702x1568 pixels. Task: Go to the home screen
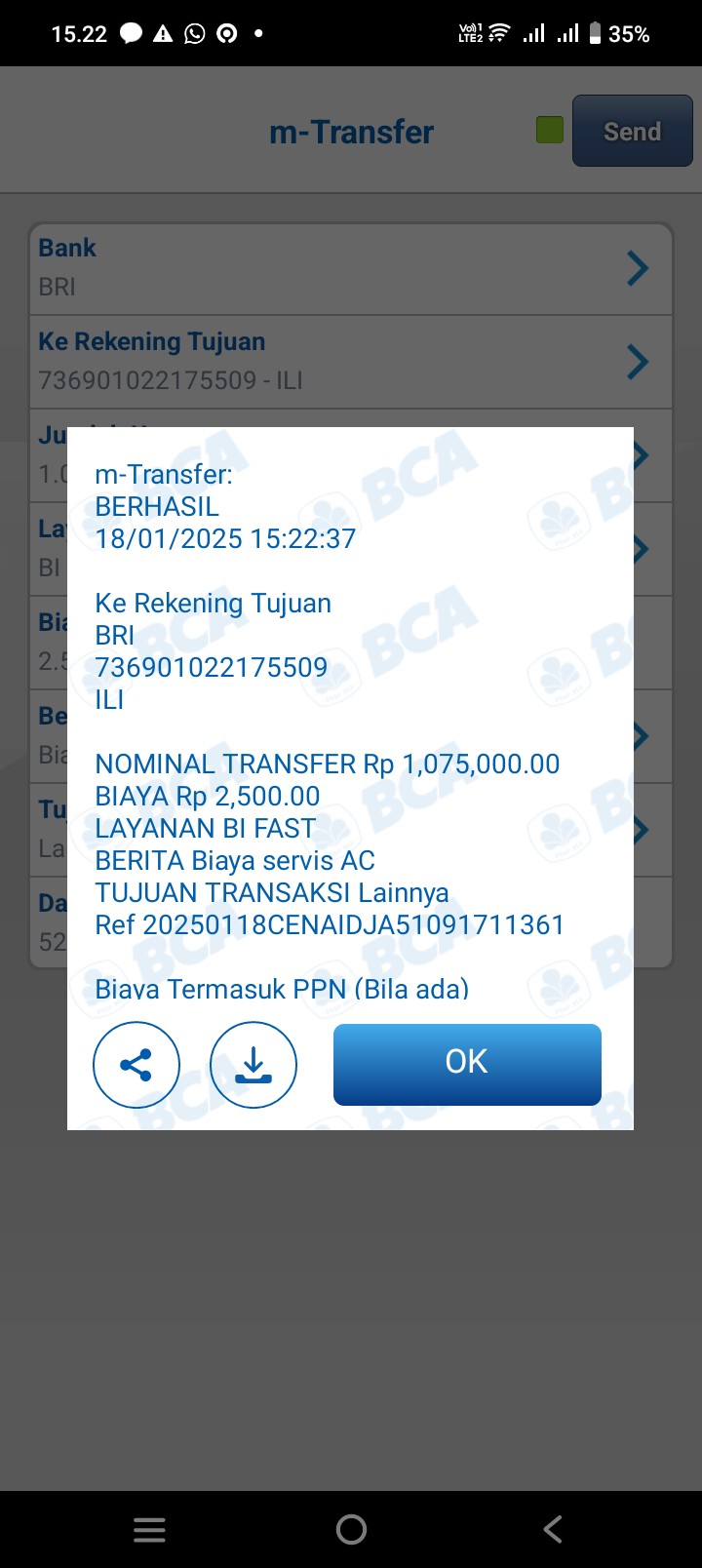(351, 1529)
